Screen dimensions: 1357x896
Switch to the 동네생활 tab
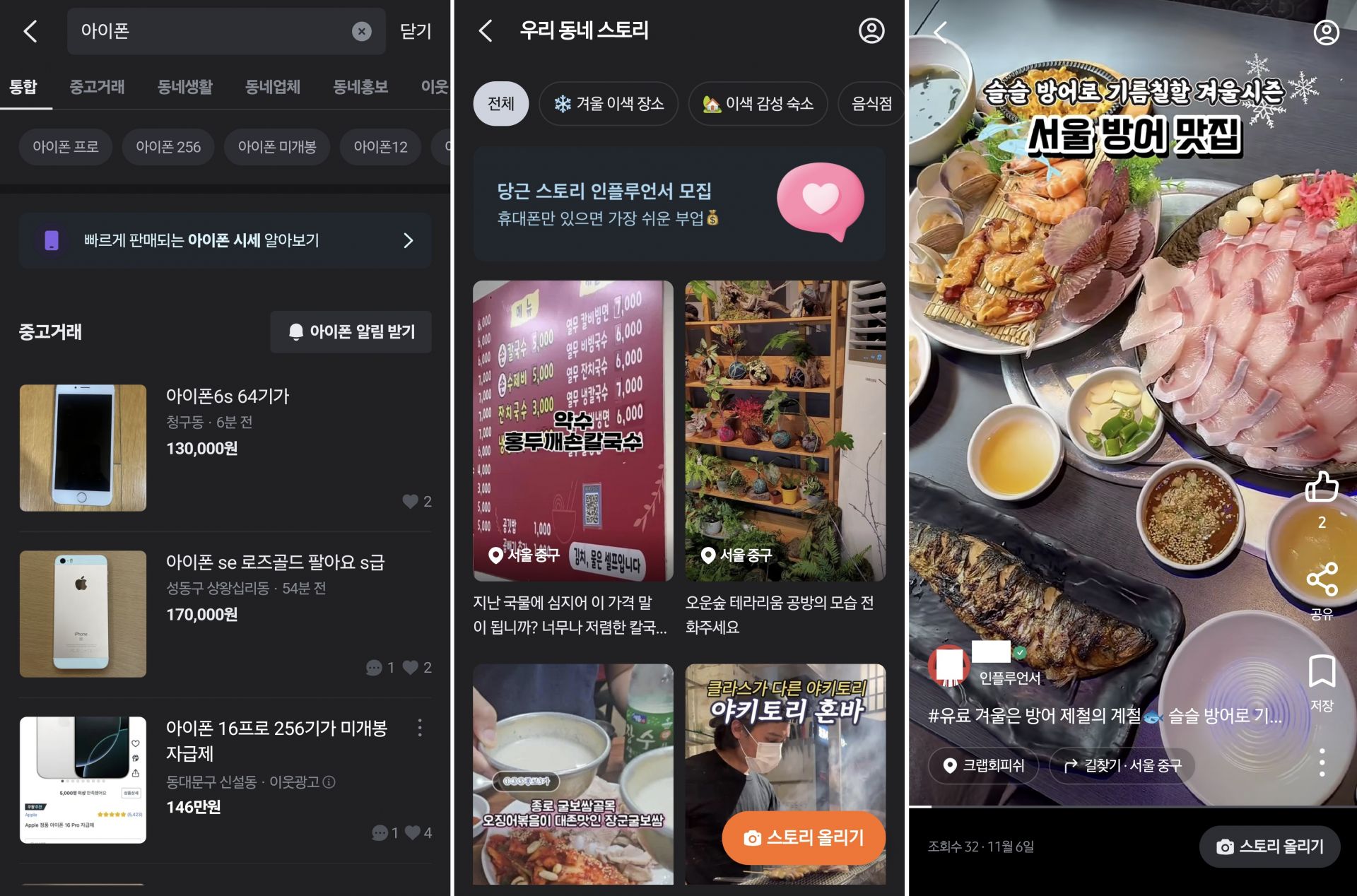[x=184, y=87]
